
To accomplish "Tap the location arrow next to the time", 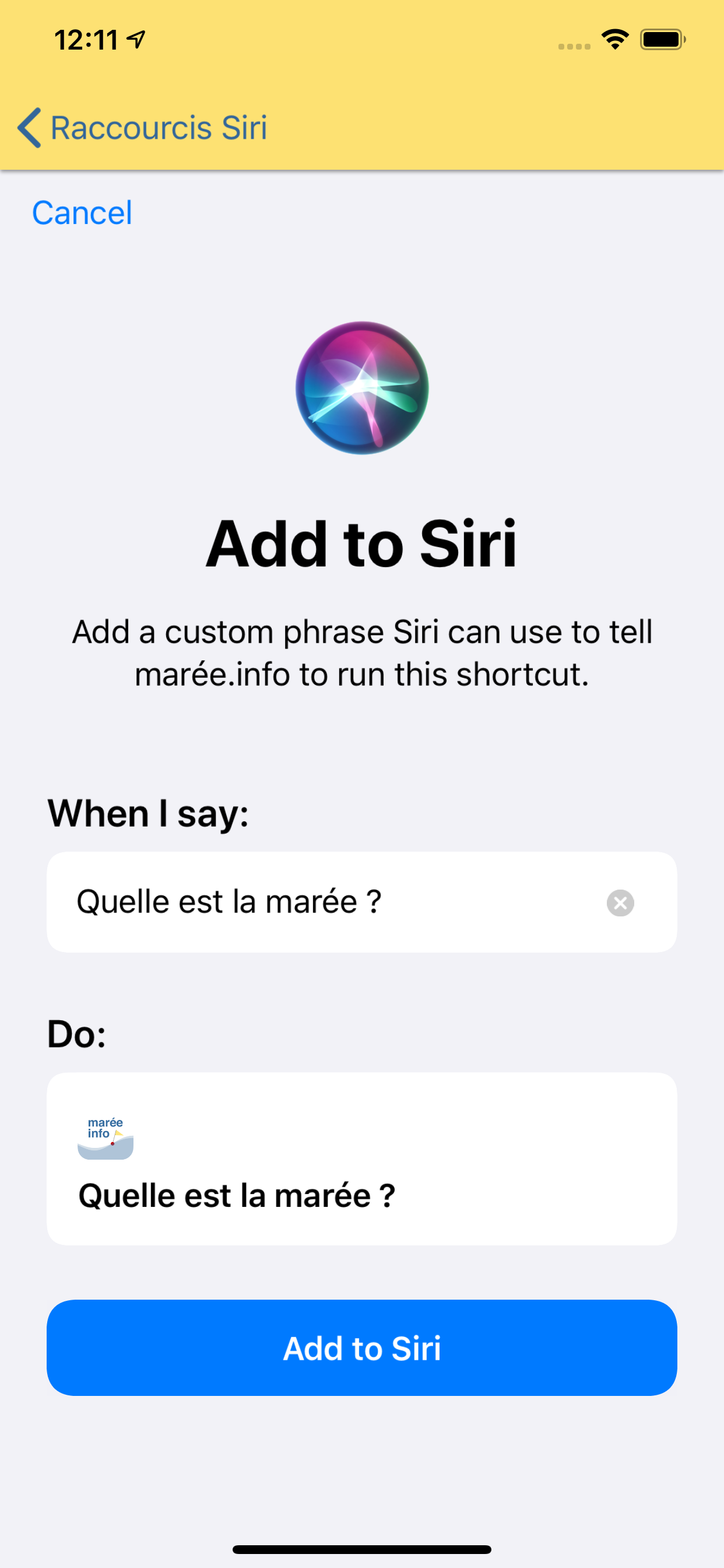I will [x=135, y=38].
